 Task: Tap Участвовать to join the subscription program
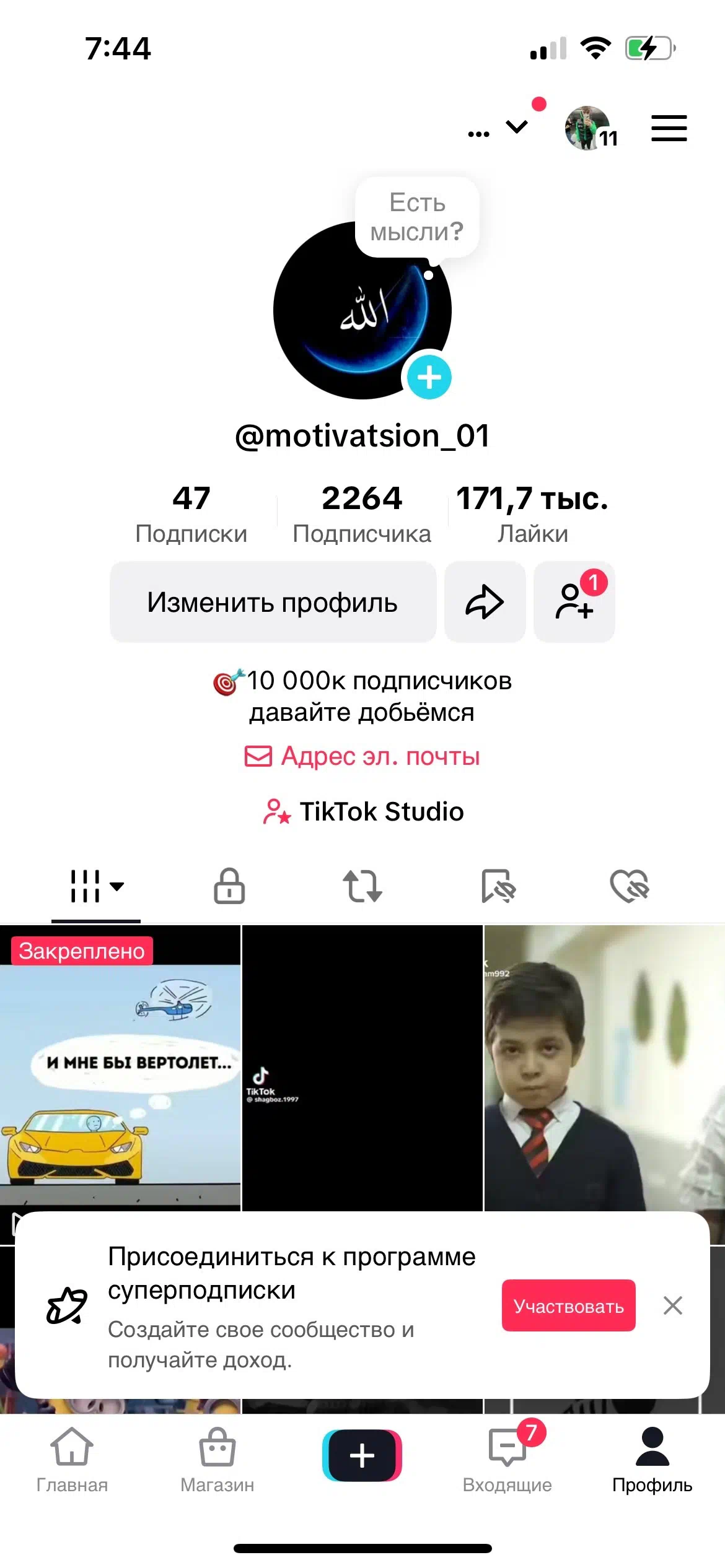[568, 1305]
